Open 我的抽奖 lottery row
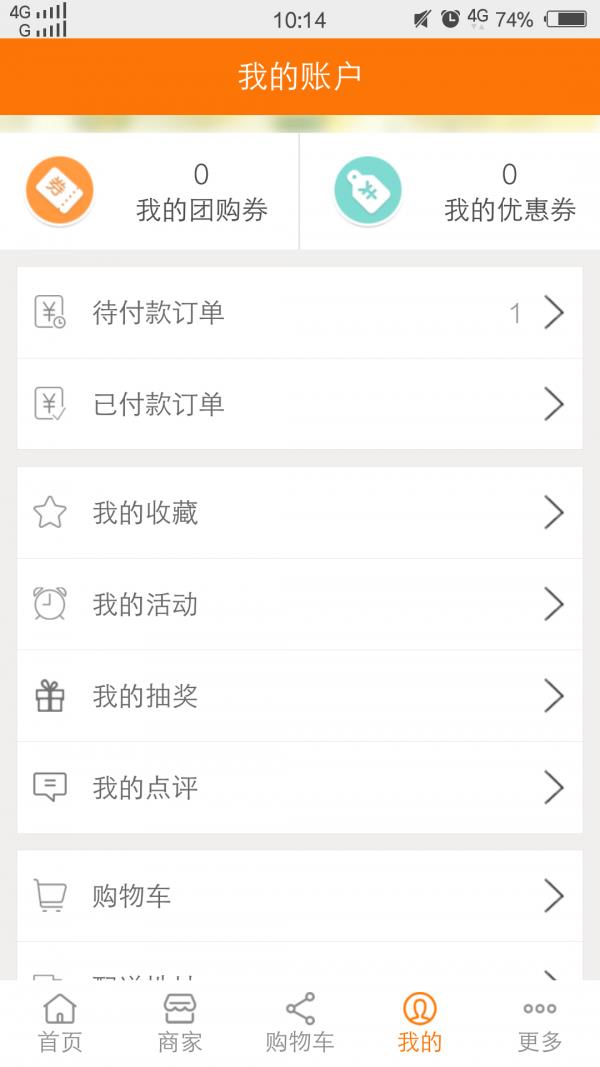 point(300,696)
